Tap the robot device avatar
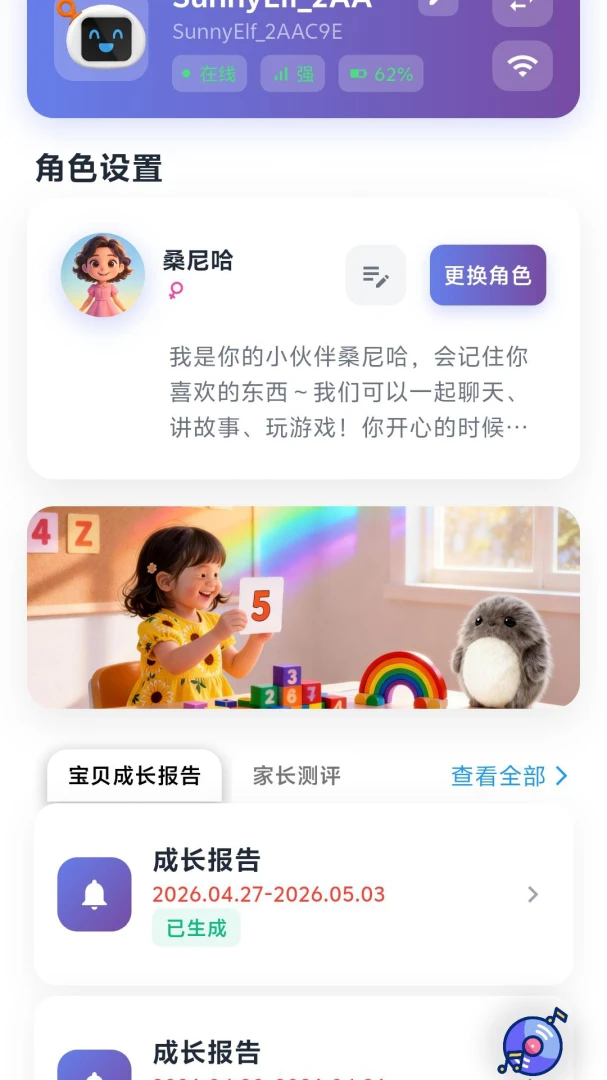Image resolution: width=607 pixels, height=1080 pixels. pyautogui.click(x=101, y=38)
